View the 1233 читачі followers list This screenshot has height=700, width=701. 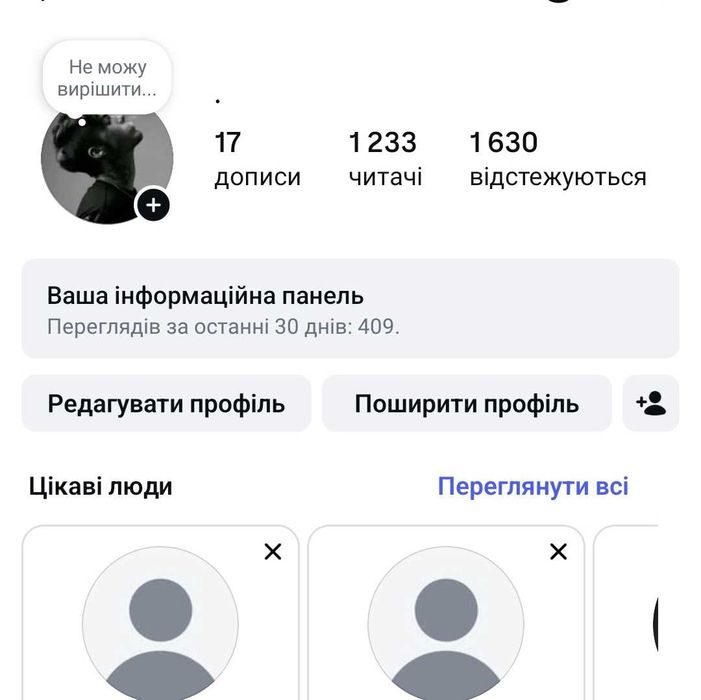click(x=384, y=159)
